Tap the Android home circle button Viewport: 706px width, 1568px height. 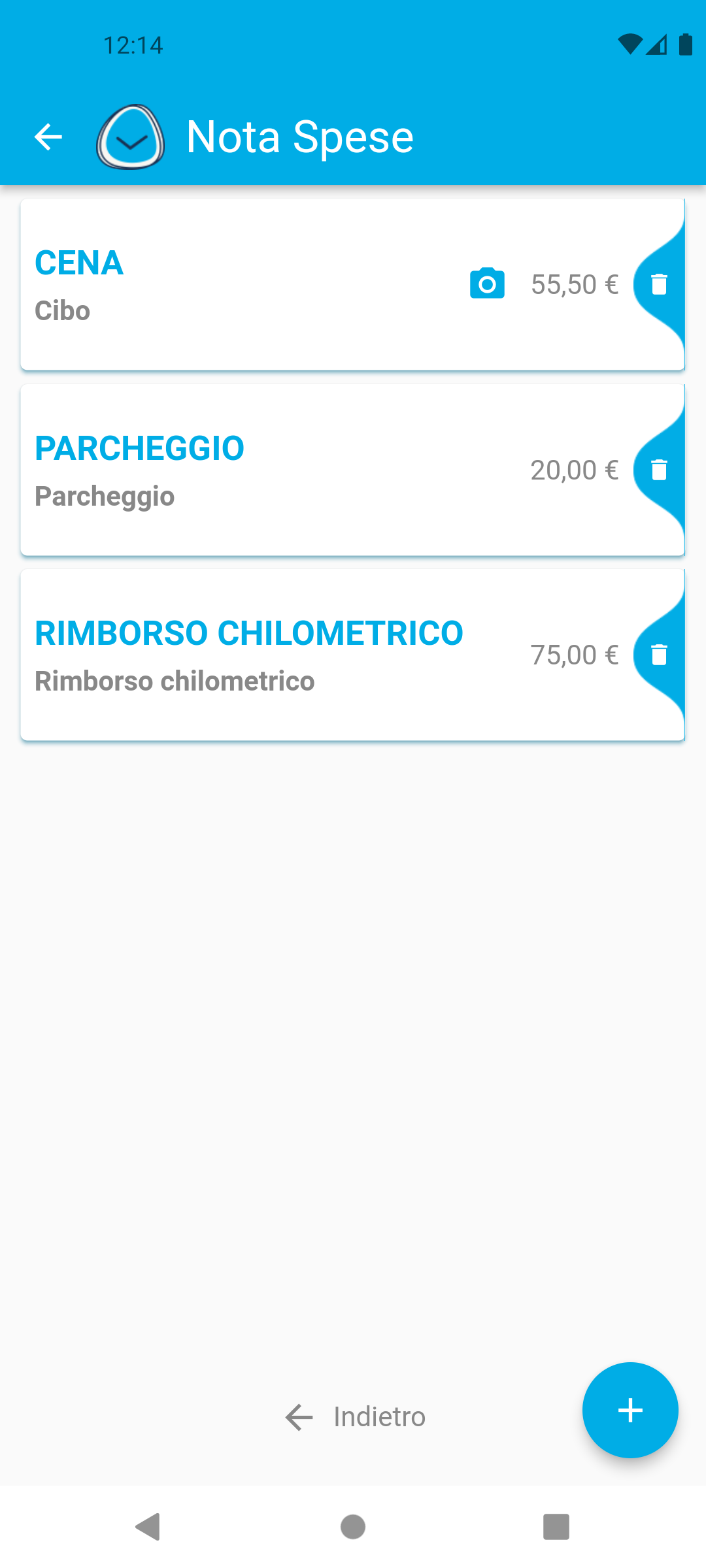click(352, 1527)
